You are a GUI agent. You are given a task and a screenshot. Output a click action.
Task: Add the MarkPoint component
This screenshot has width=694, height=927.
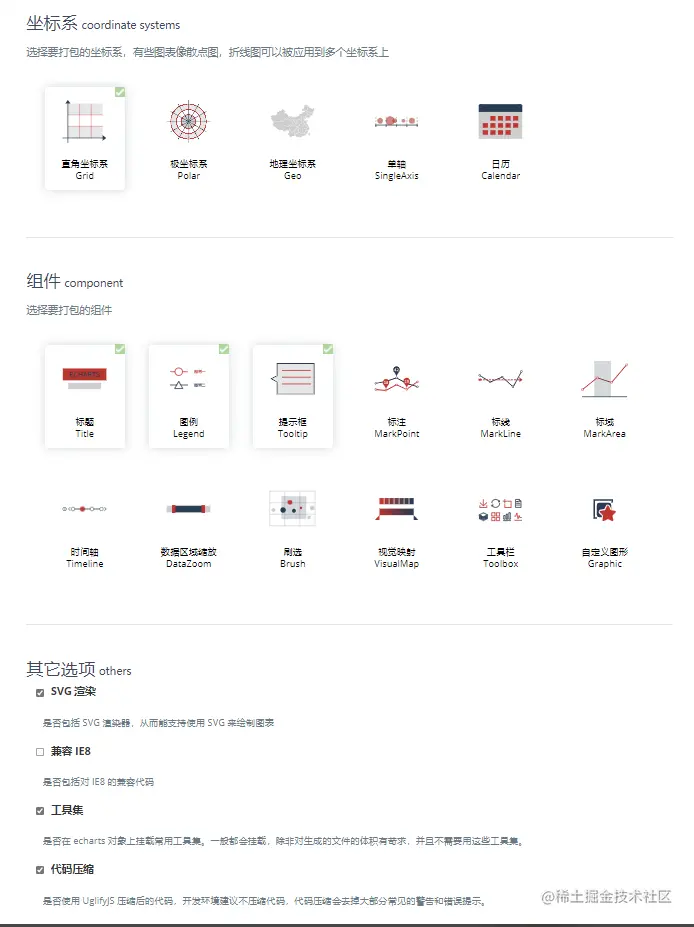(x=396, y=396)
